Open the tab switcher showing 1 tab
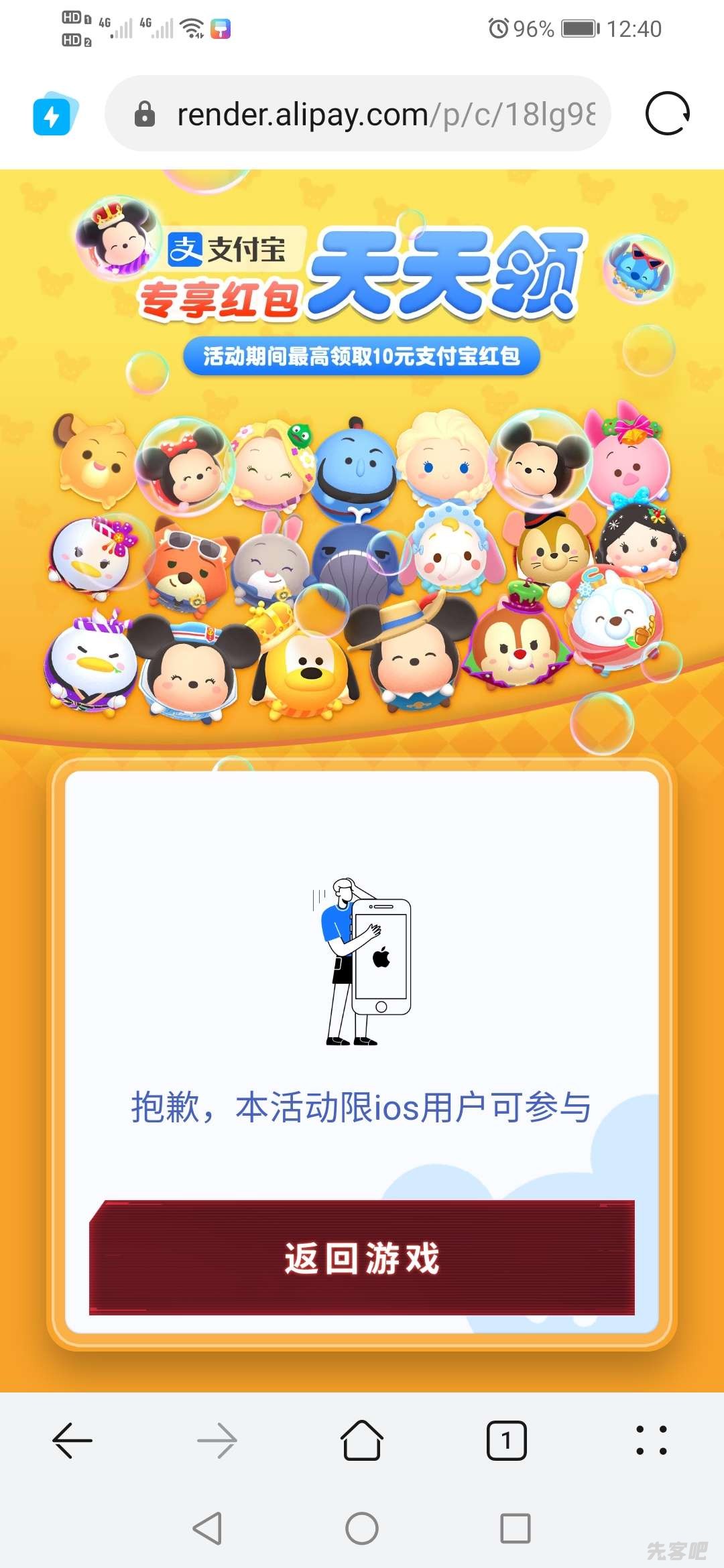This screenshot has height=1568, width=724. tap(506, 1440)
